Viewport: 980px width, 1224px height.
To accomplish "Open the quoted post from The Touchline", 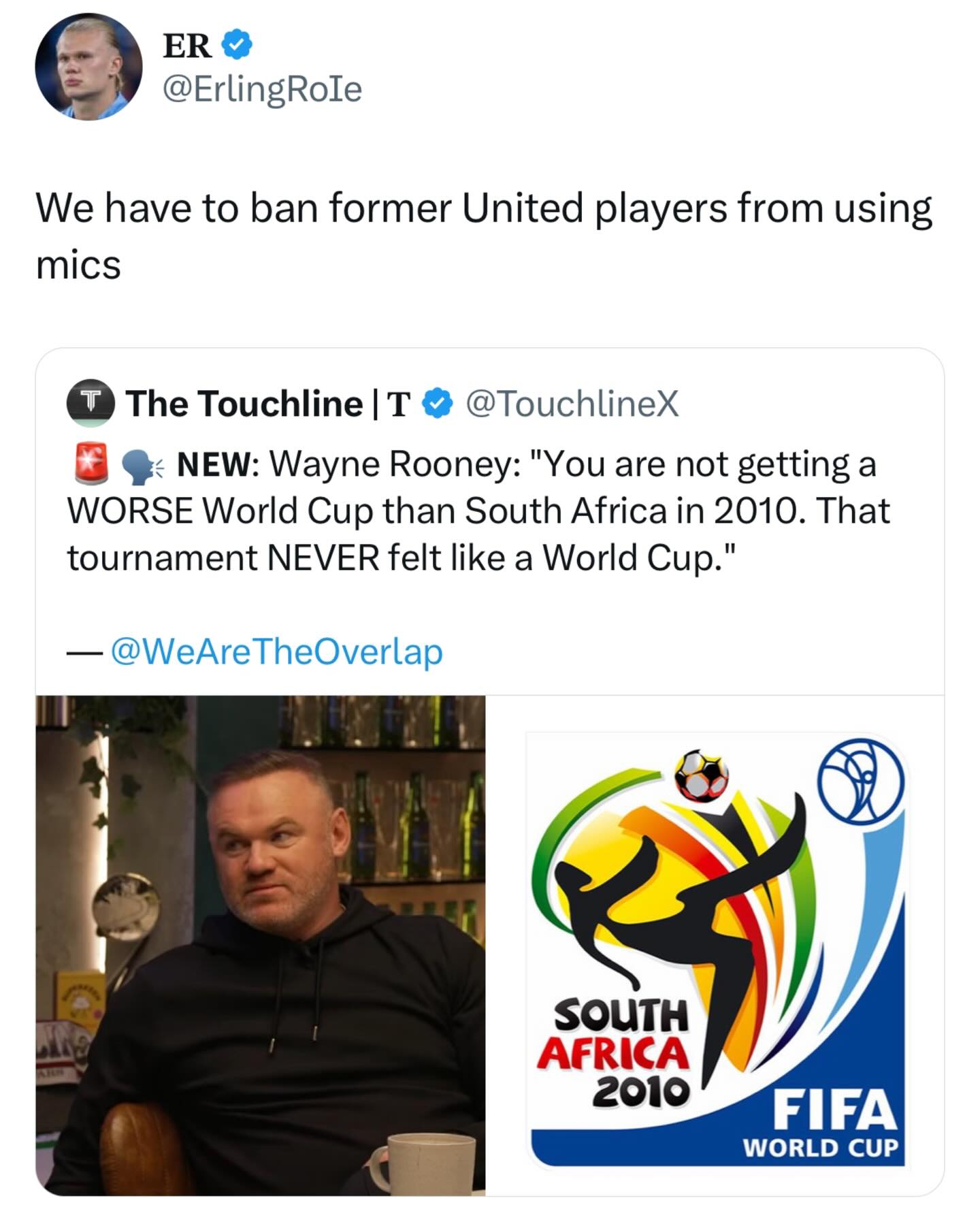I will pyautogui.click(x=489, y=771).
